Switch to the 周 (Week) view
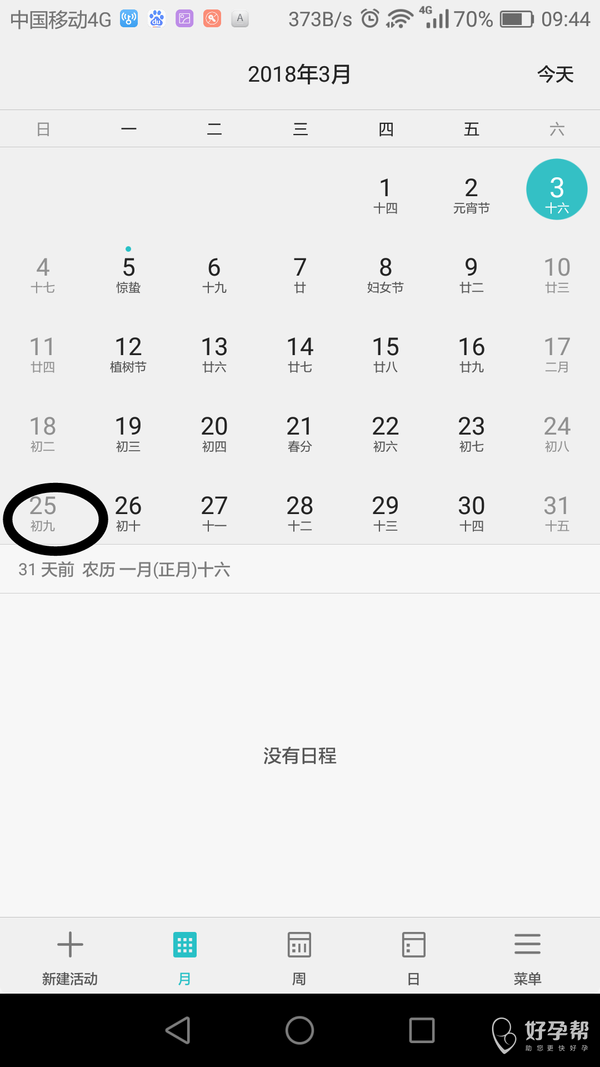This screenshot has width=600, height=1067. [x=299, y=957]
